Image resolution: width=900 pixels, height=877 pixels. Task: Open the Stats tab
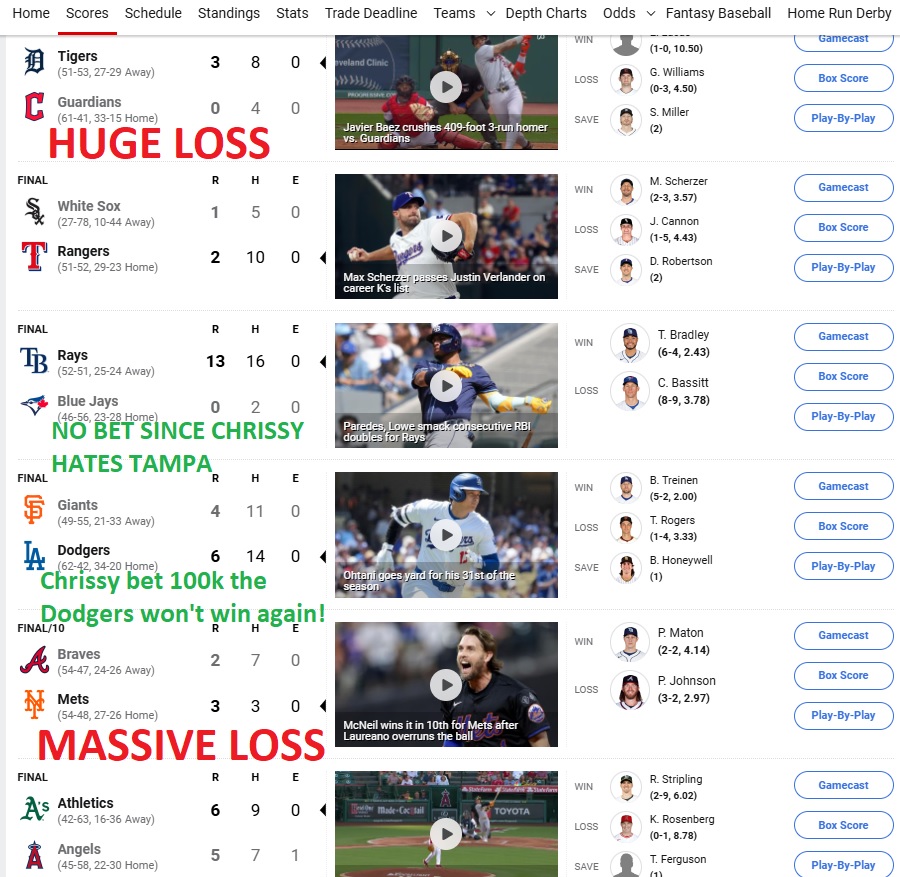(x=292, y=13)
